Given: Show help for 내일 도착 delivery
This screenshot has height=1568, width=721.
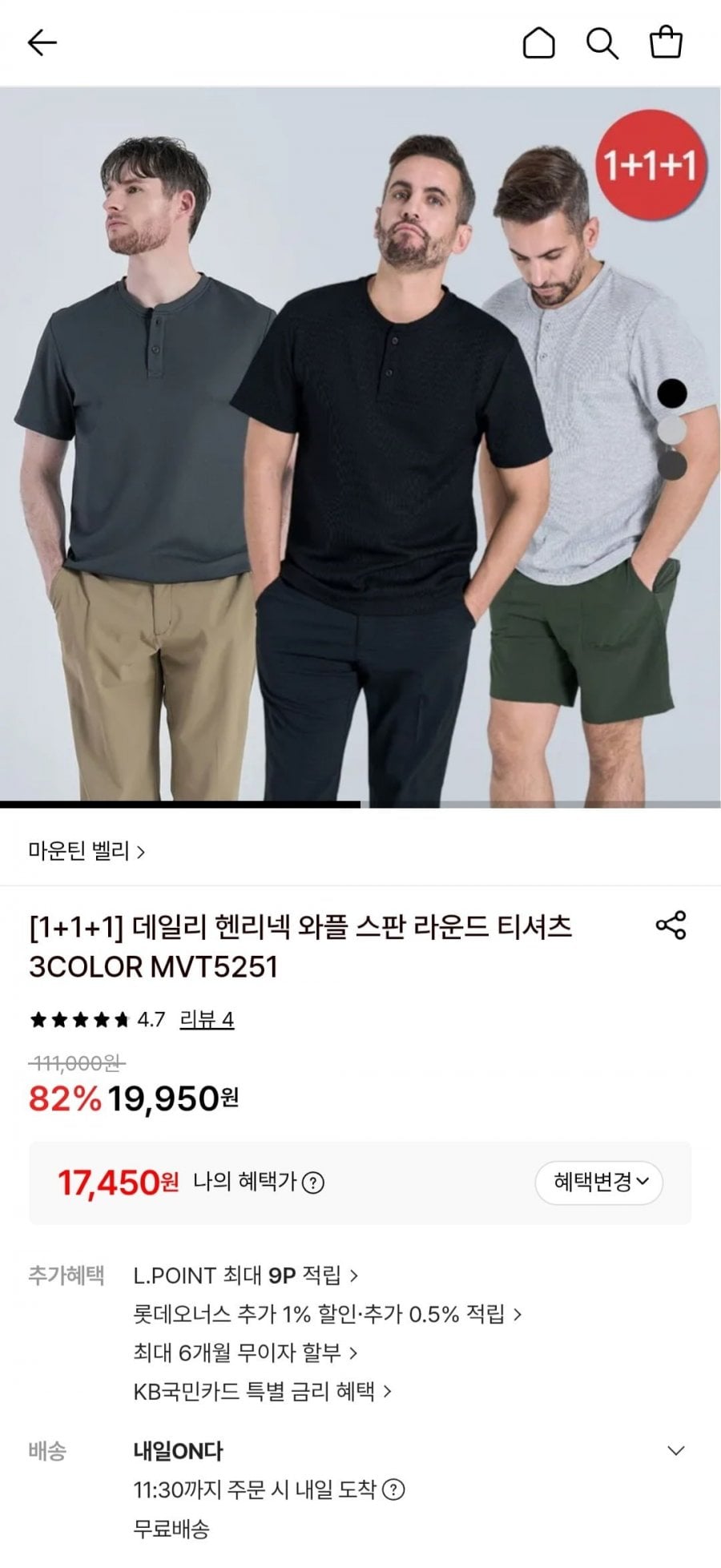Looking at the screenshot, I should pyautogui.click(x=393, y=1489).
